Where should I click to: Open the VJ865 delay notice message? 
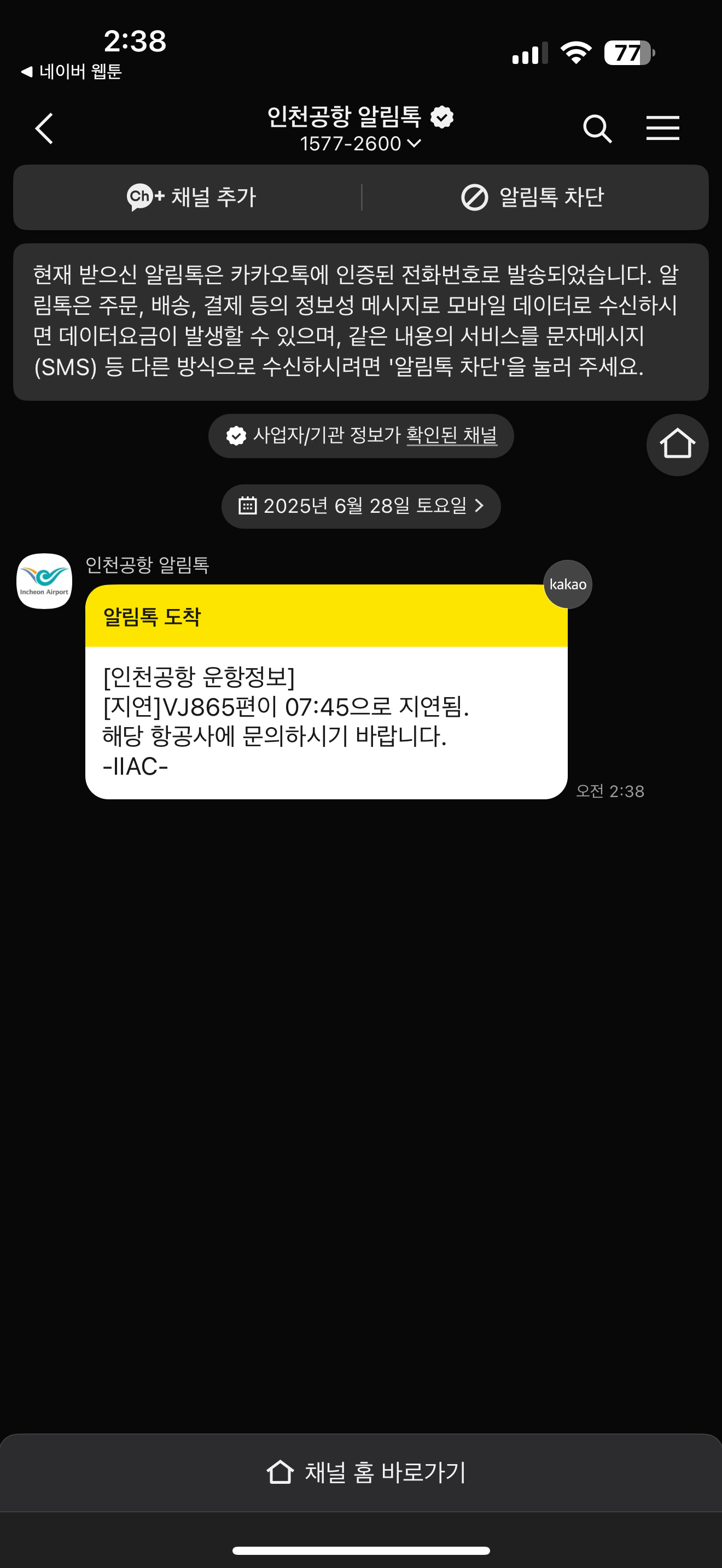(327, 721)
